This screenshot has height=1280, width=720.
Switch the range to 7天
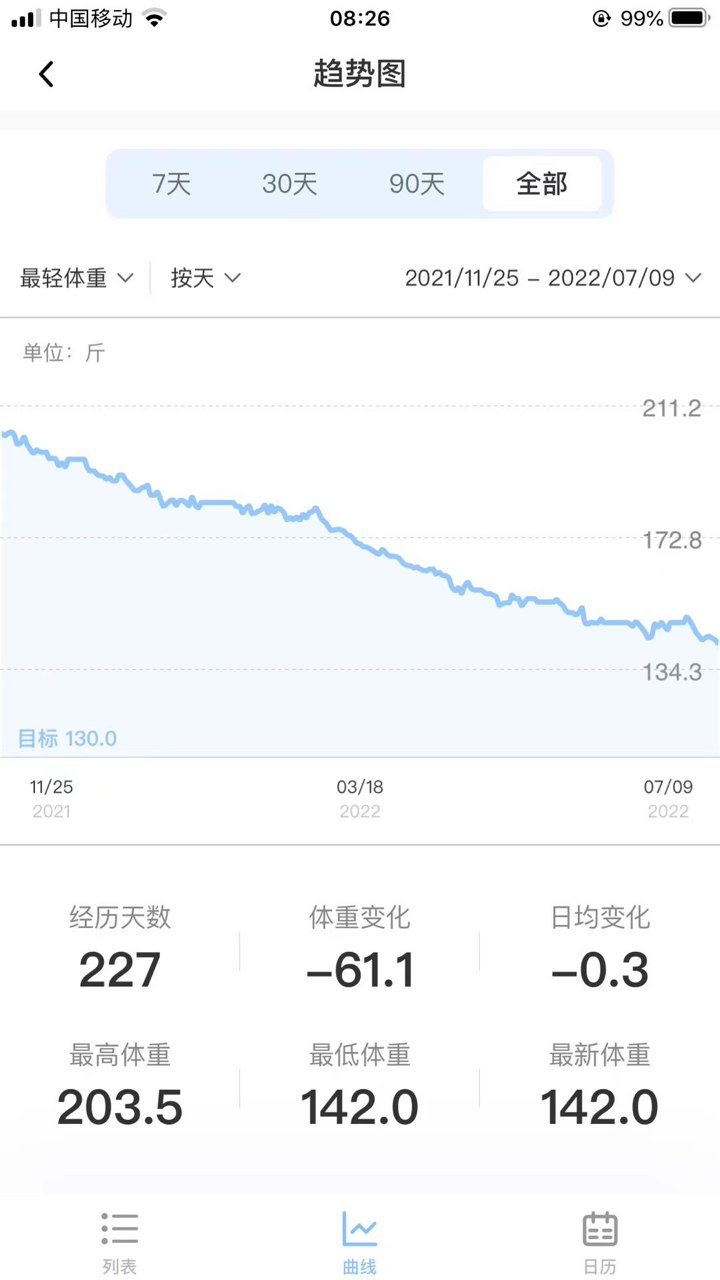point(171,184)
